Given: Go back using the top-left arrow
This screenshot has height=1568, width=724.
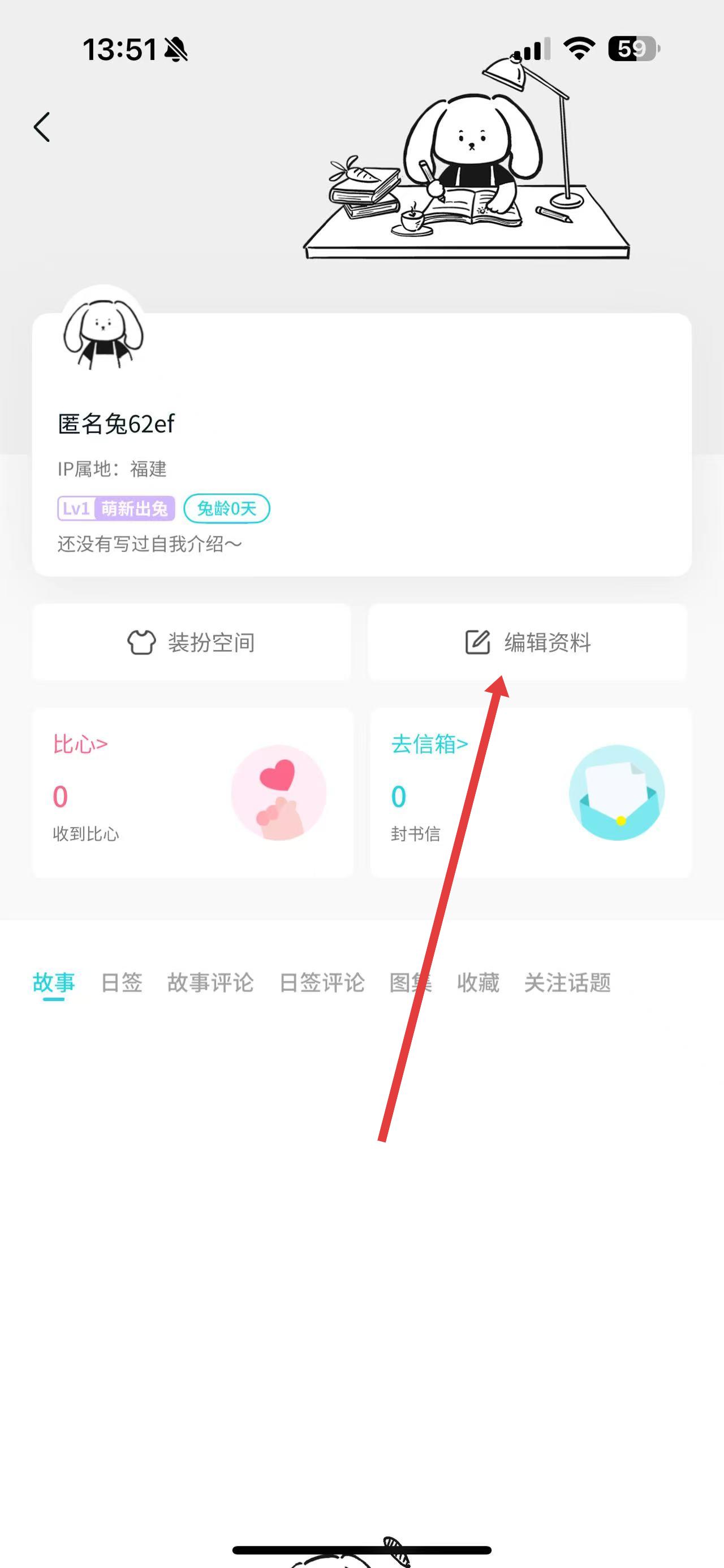Looking at the screenshot, I should [41, 127].
